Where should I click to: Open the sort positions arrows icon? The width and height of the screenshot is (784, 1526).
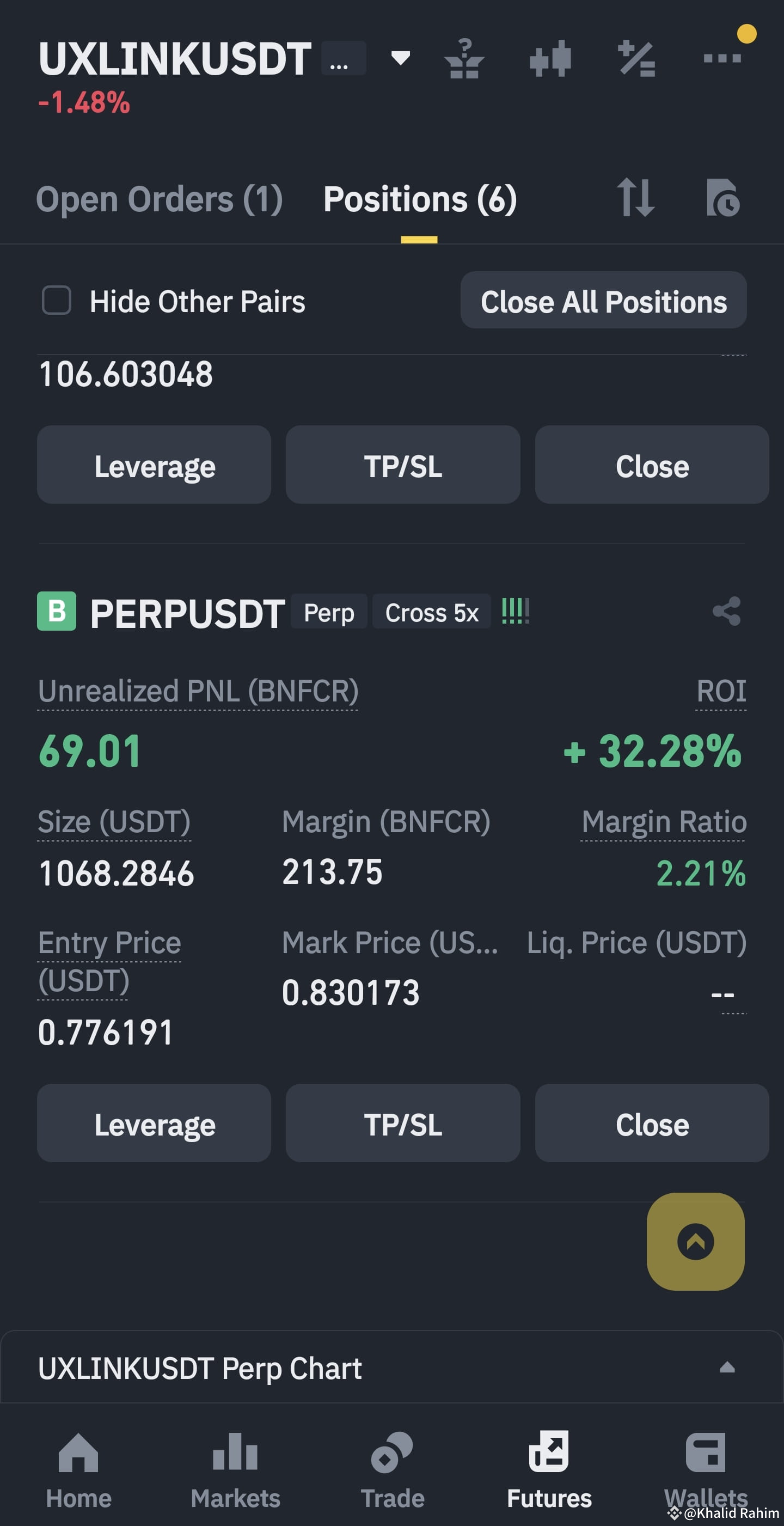point(635,198)
